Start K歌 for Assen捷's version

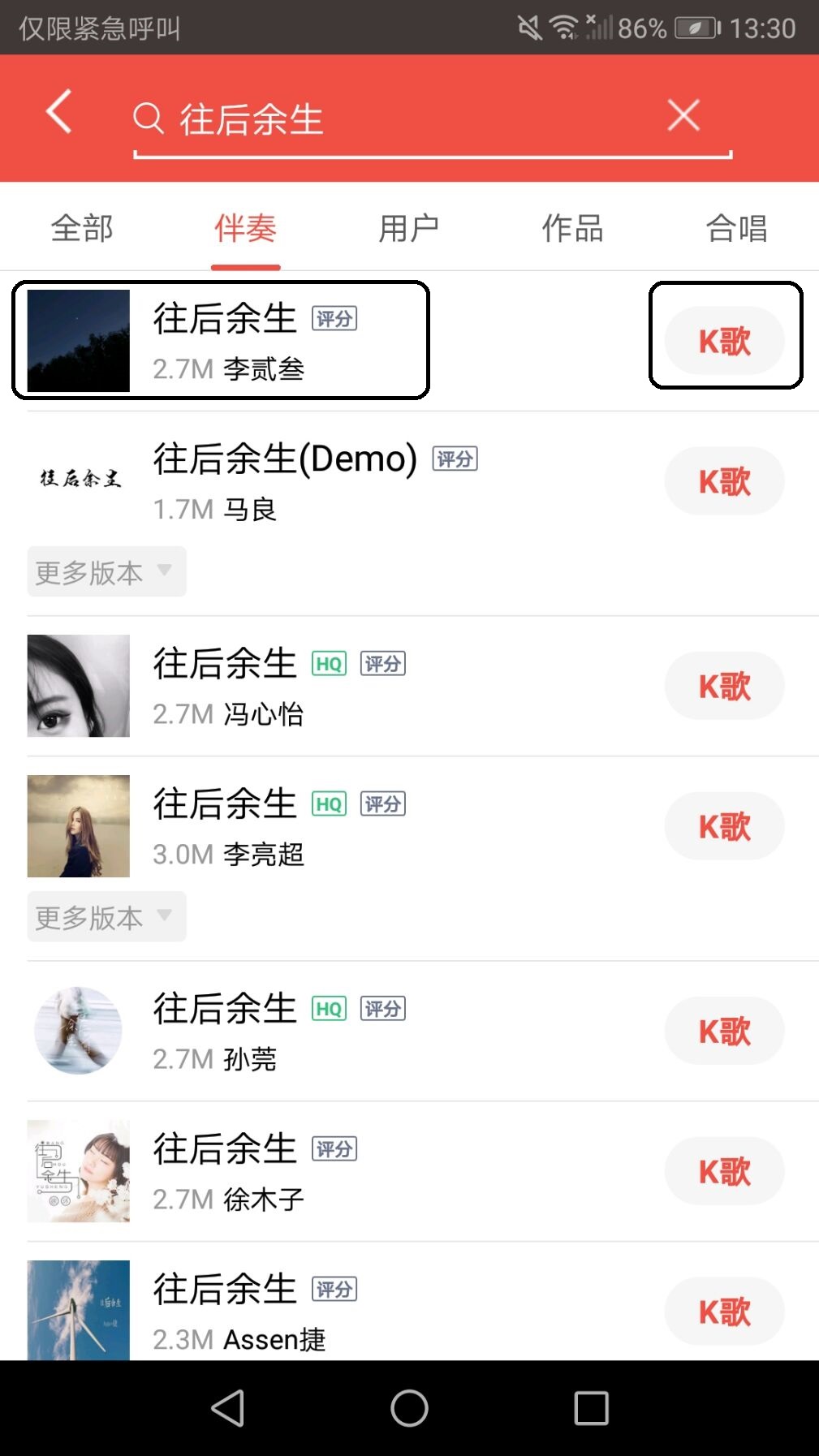724,1312
